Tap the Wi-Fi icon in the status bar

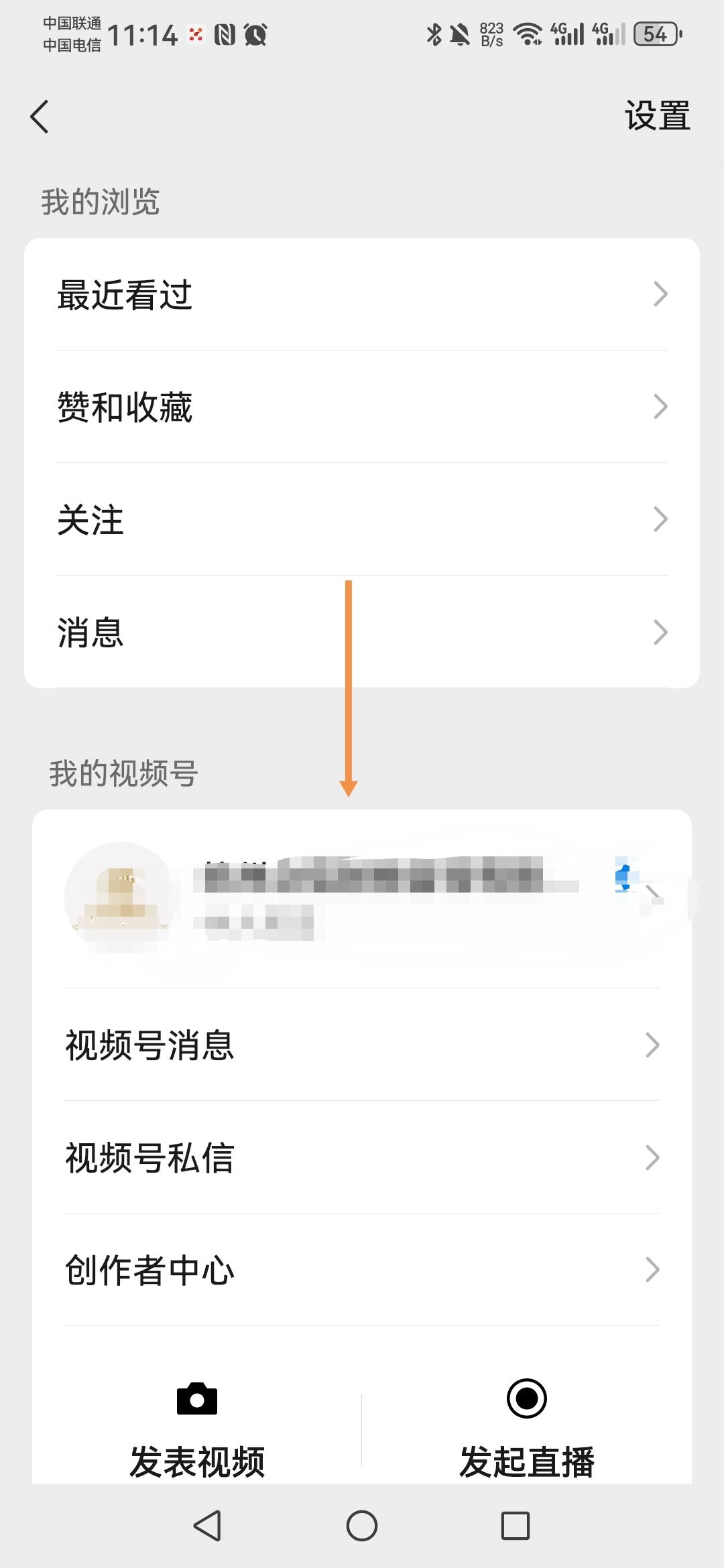529,34
